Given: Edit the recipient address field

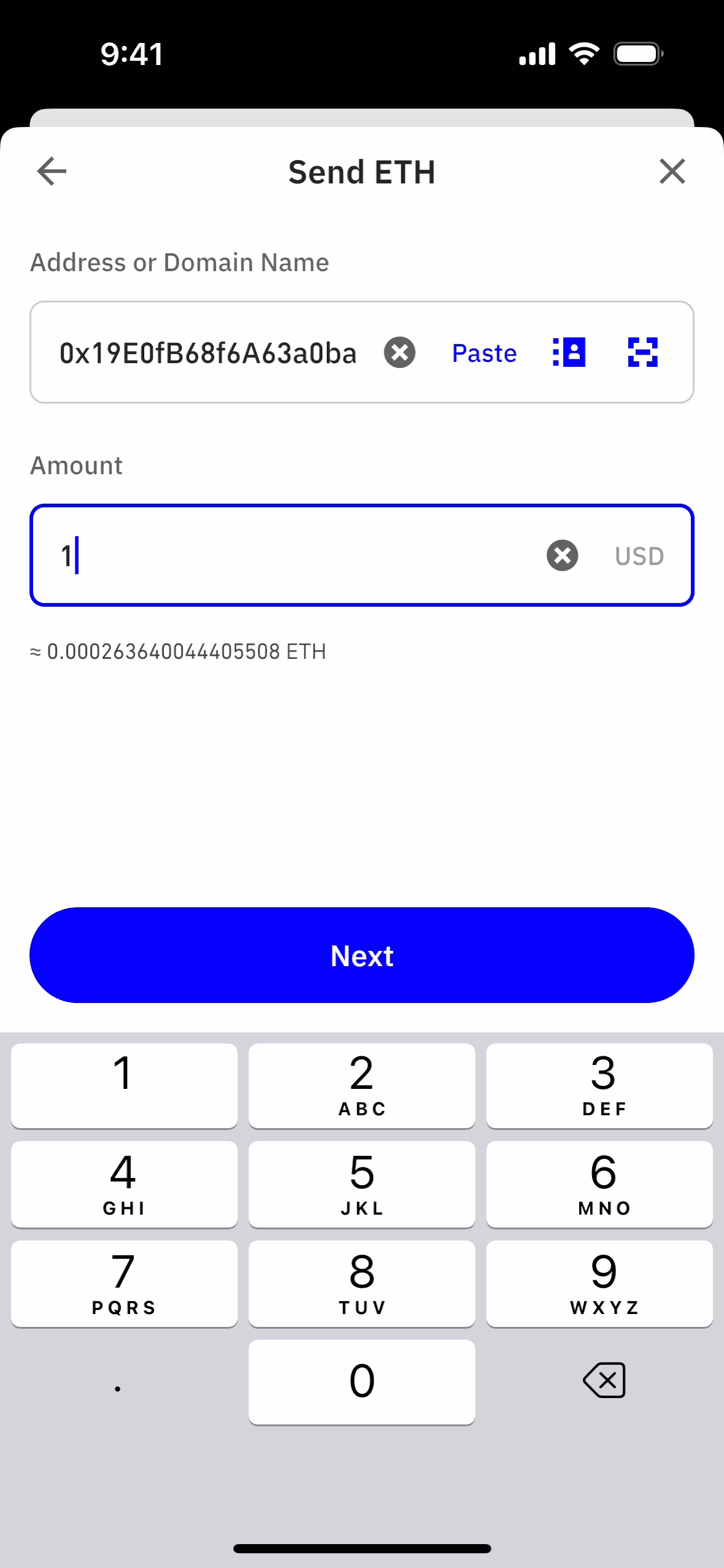Looking at the screenshot, I should (x=207, y=353).
